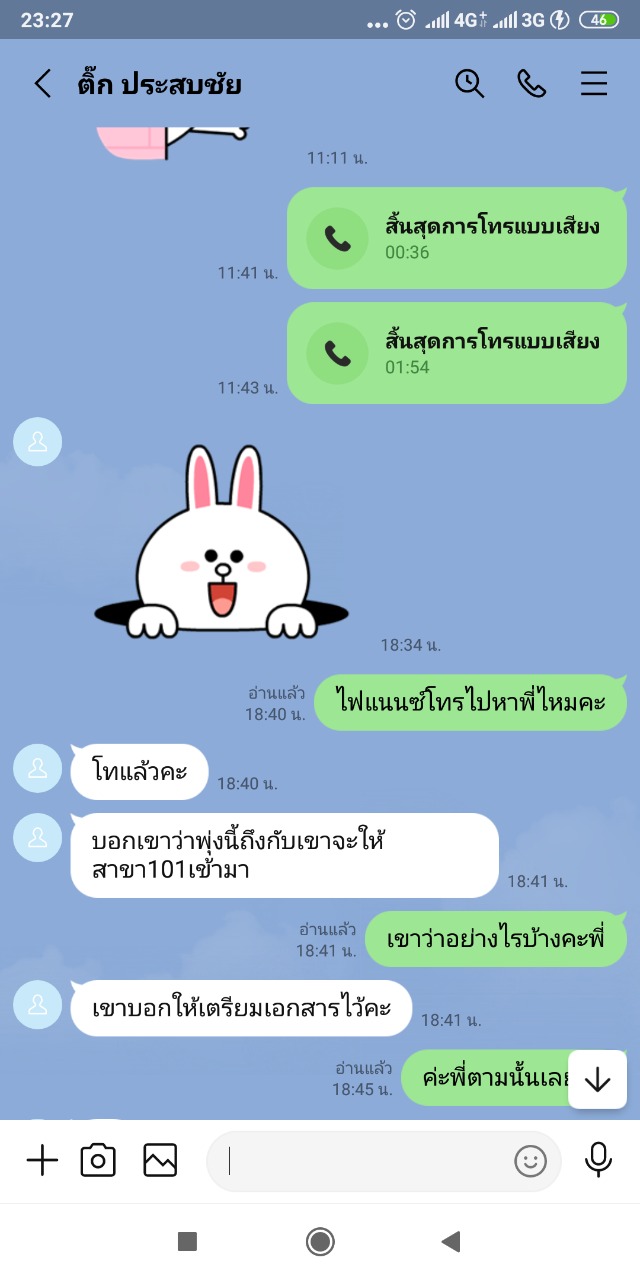The width and height of the screenshot is (640, 1280).
Task: Tap the 00:36 voice call ended bubble
Action: [x=457, y=238]
